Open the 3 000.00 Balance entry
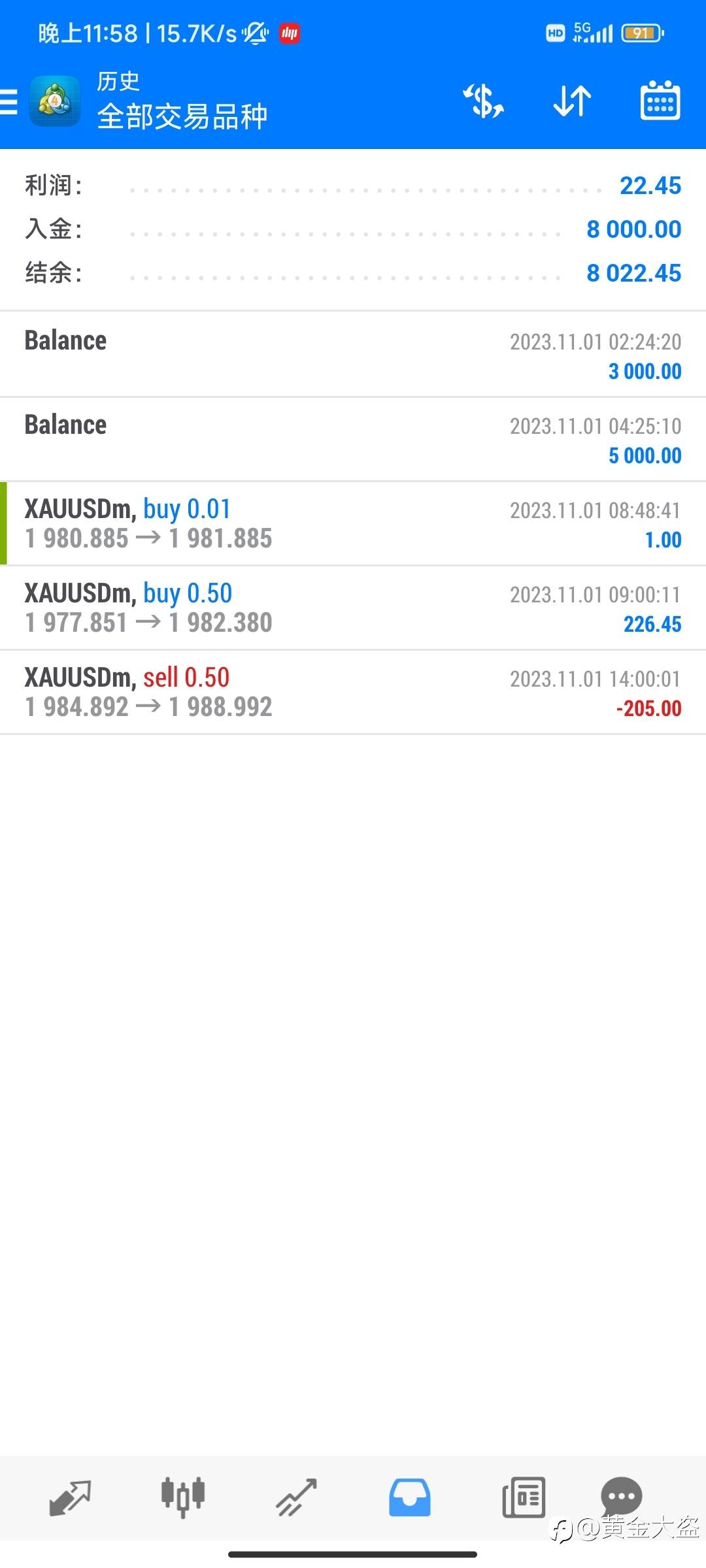 tap(353, 355)
